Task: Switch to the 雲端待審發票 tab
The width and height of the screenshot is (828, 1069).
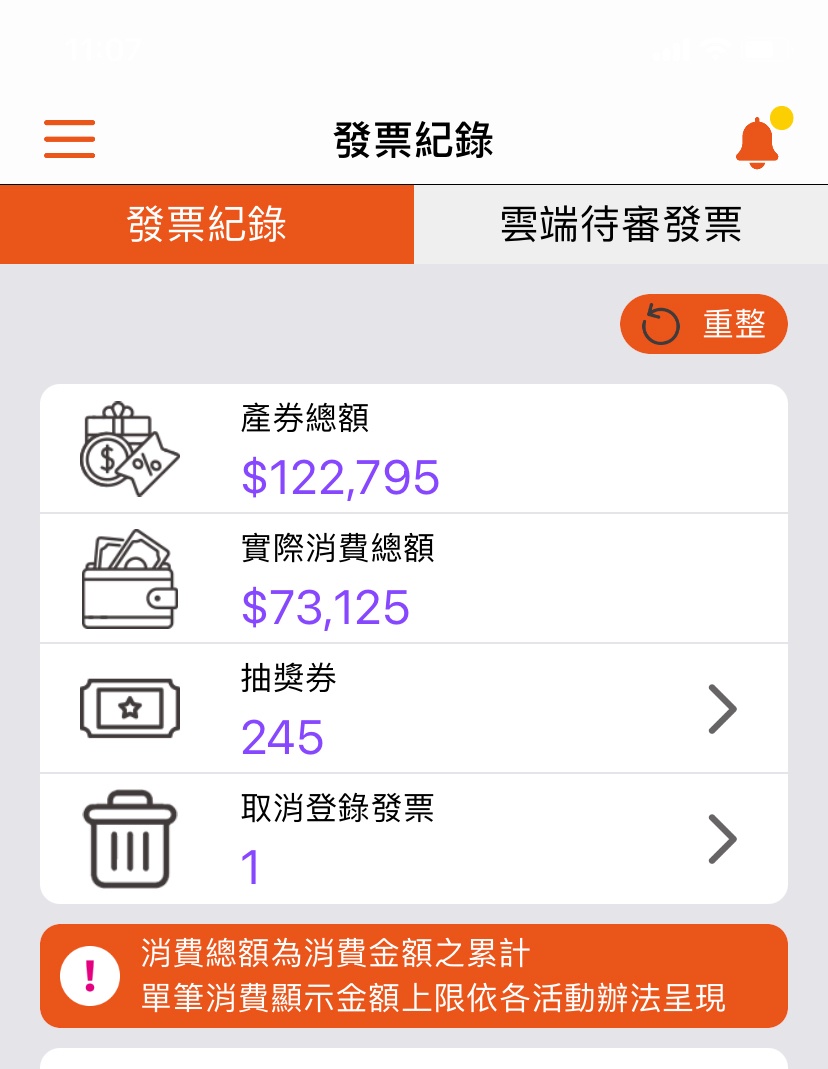Action: pos(620,225)
